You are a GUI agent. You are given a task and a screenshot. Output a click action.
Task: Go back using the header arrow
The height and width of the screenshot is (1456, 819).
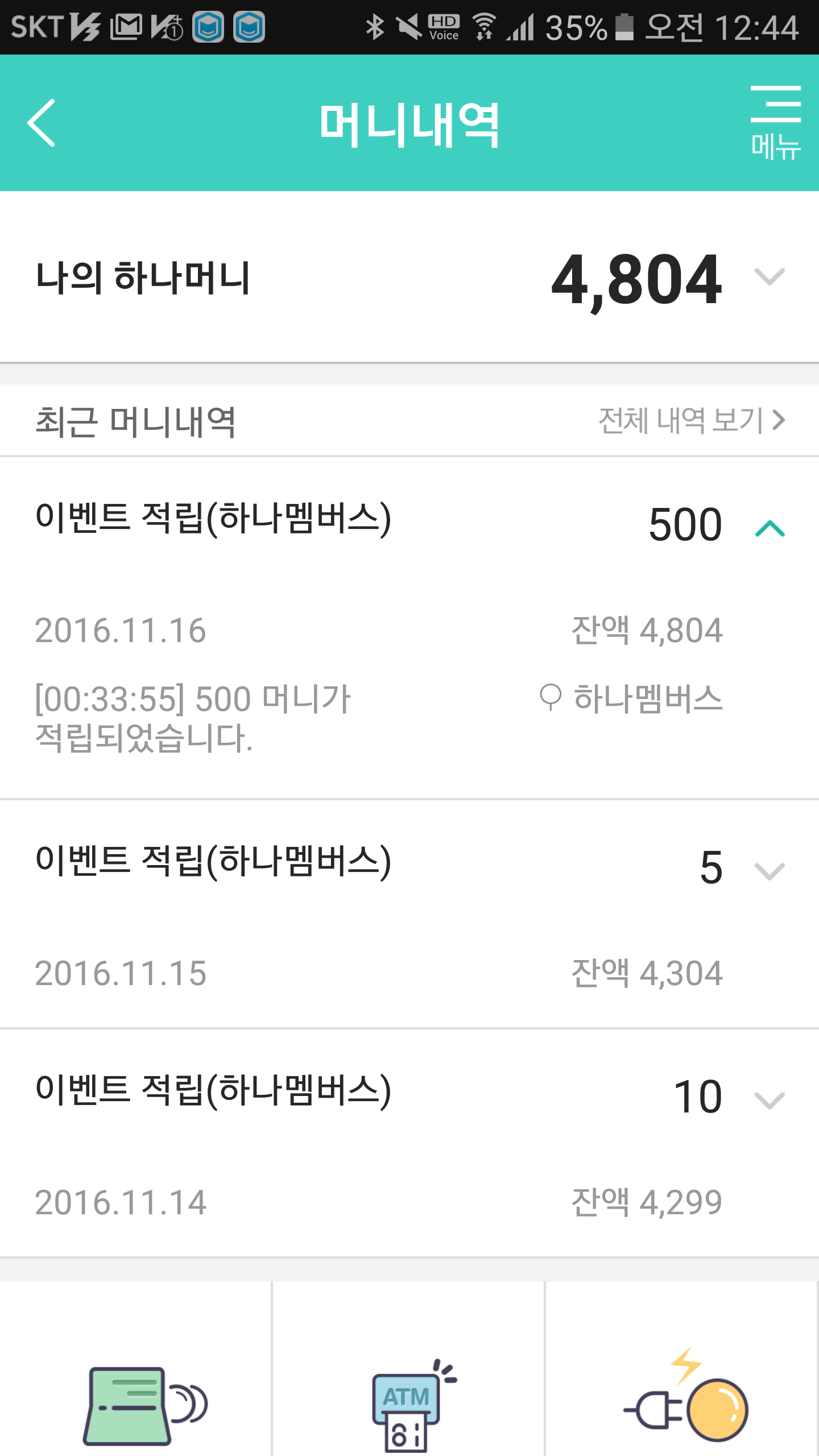point(41,123)
